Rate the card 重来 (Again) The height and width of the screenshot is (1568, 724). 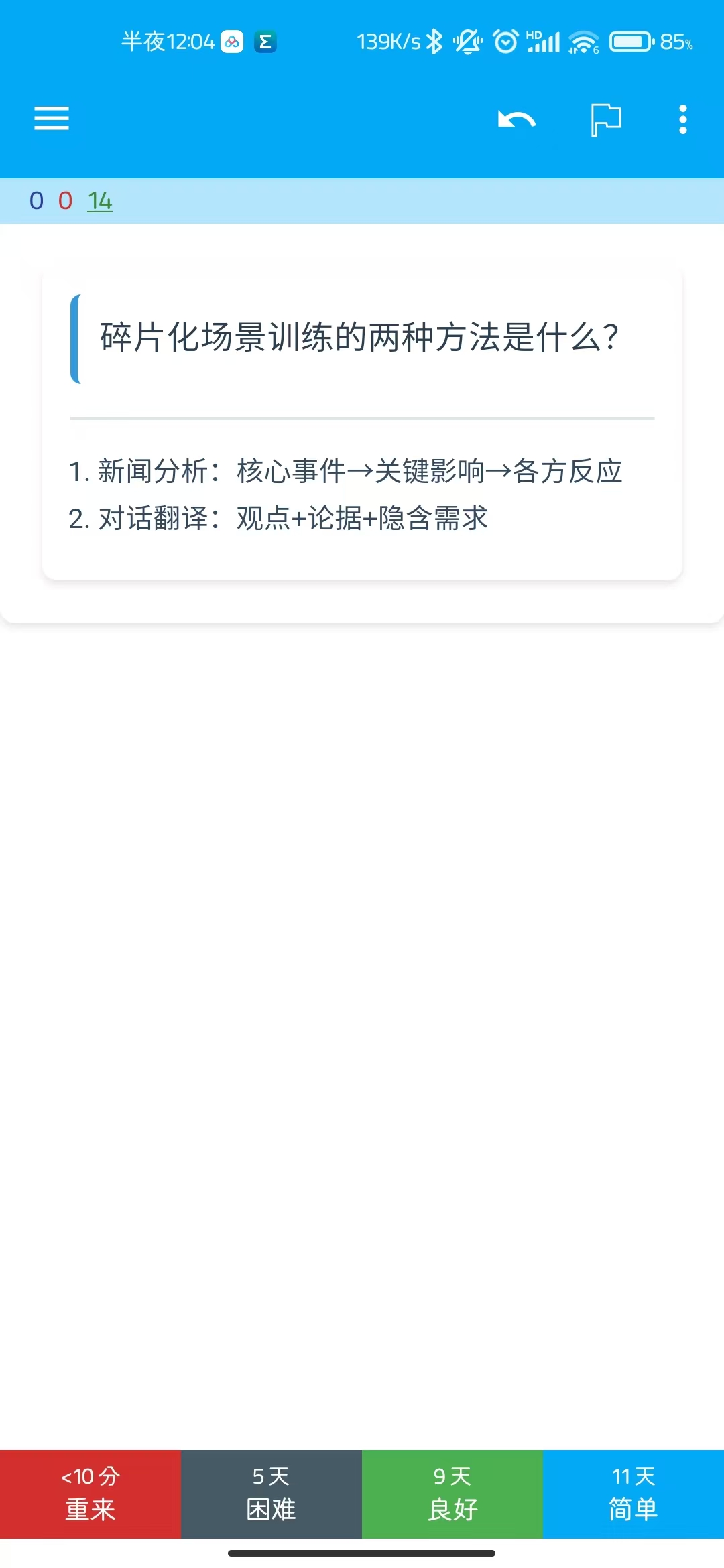(x=90, y=1494)
